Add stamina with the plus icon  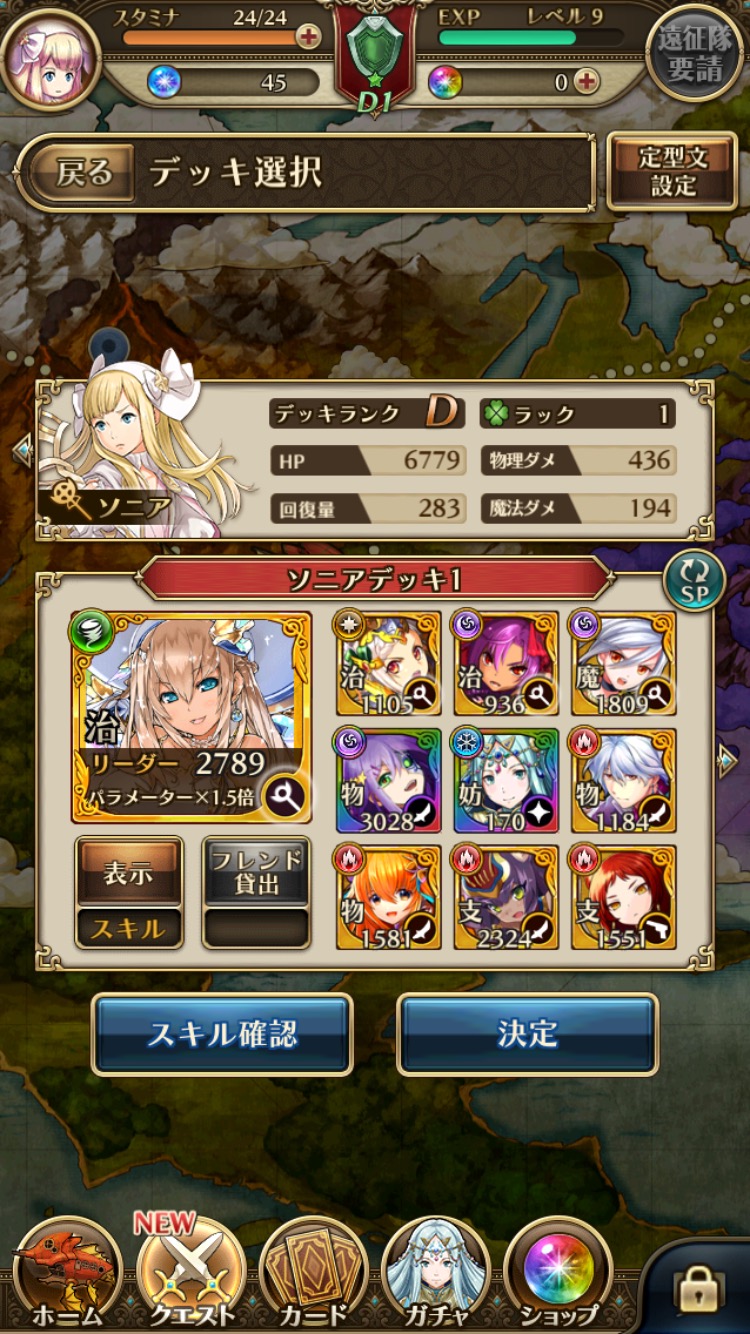click(309, 38)
